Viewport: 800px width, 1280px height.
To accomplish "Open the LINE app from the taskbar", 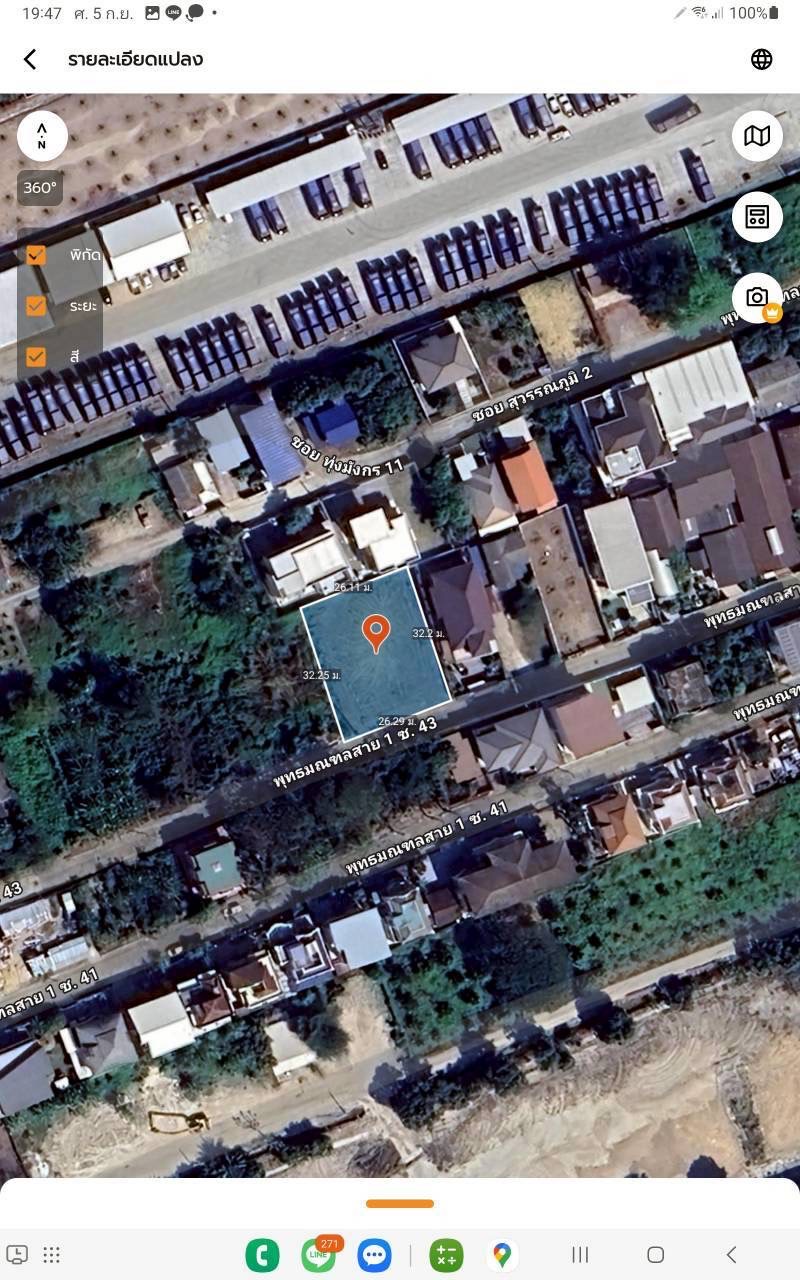I will click(x=319, y=1254).
